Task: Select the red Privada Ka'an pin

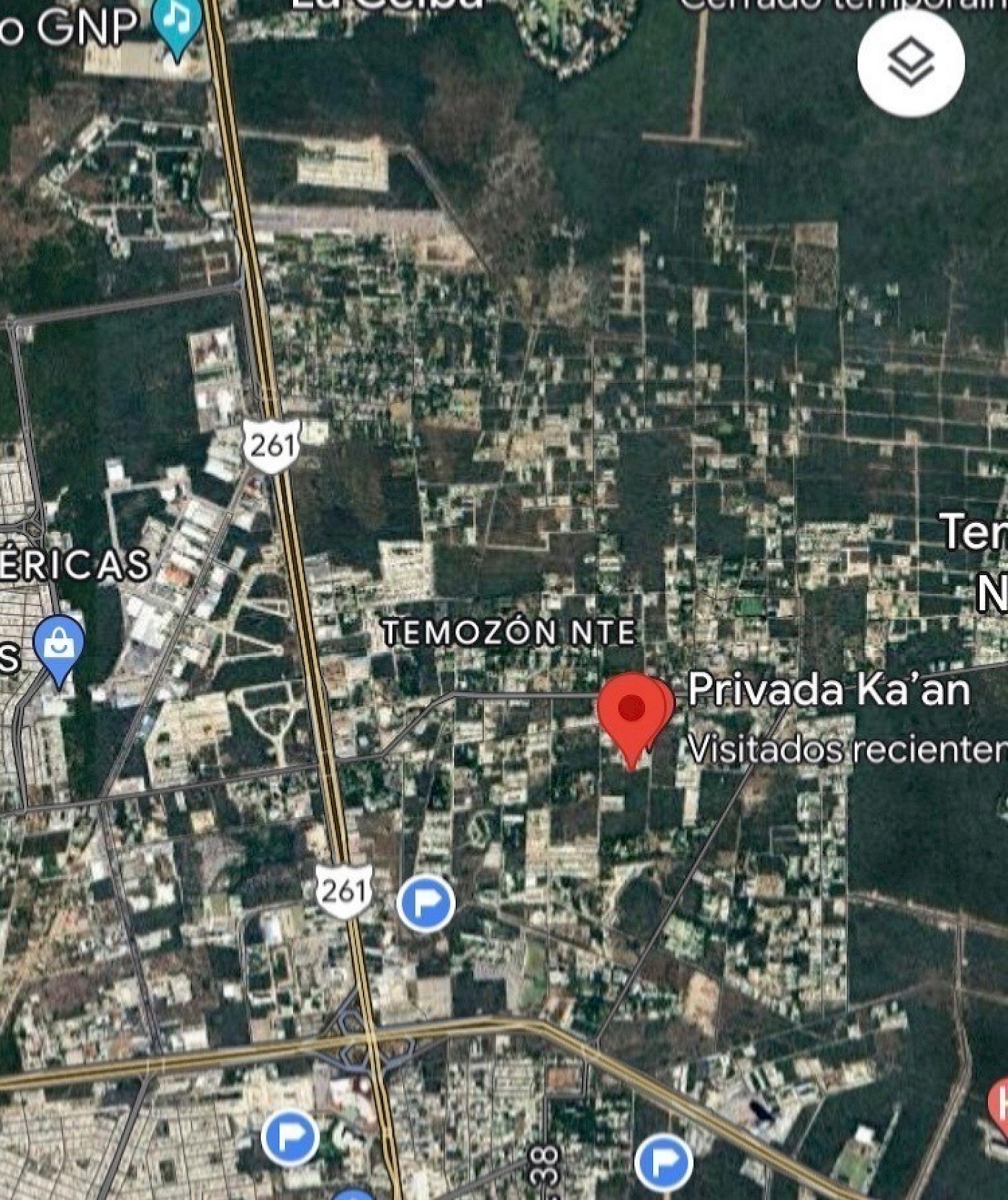Action: [631, 713]
